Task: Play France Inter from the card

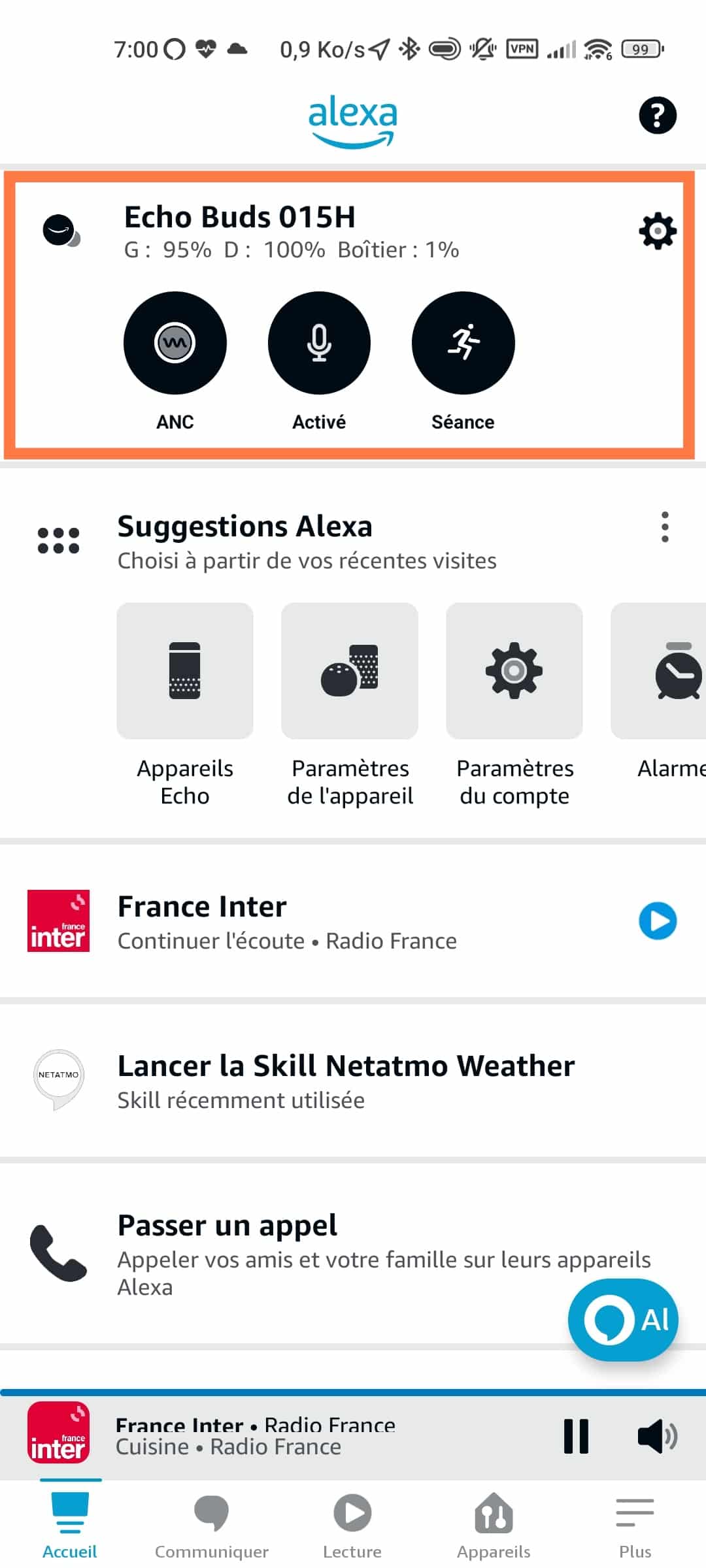Action: (x=658, y=921)
